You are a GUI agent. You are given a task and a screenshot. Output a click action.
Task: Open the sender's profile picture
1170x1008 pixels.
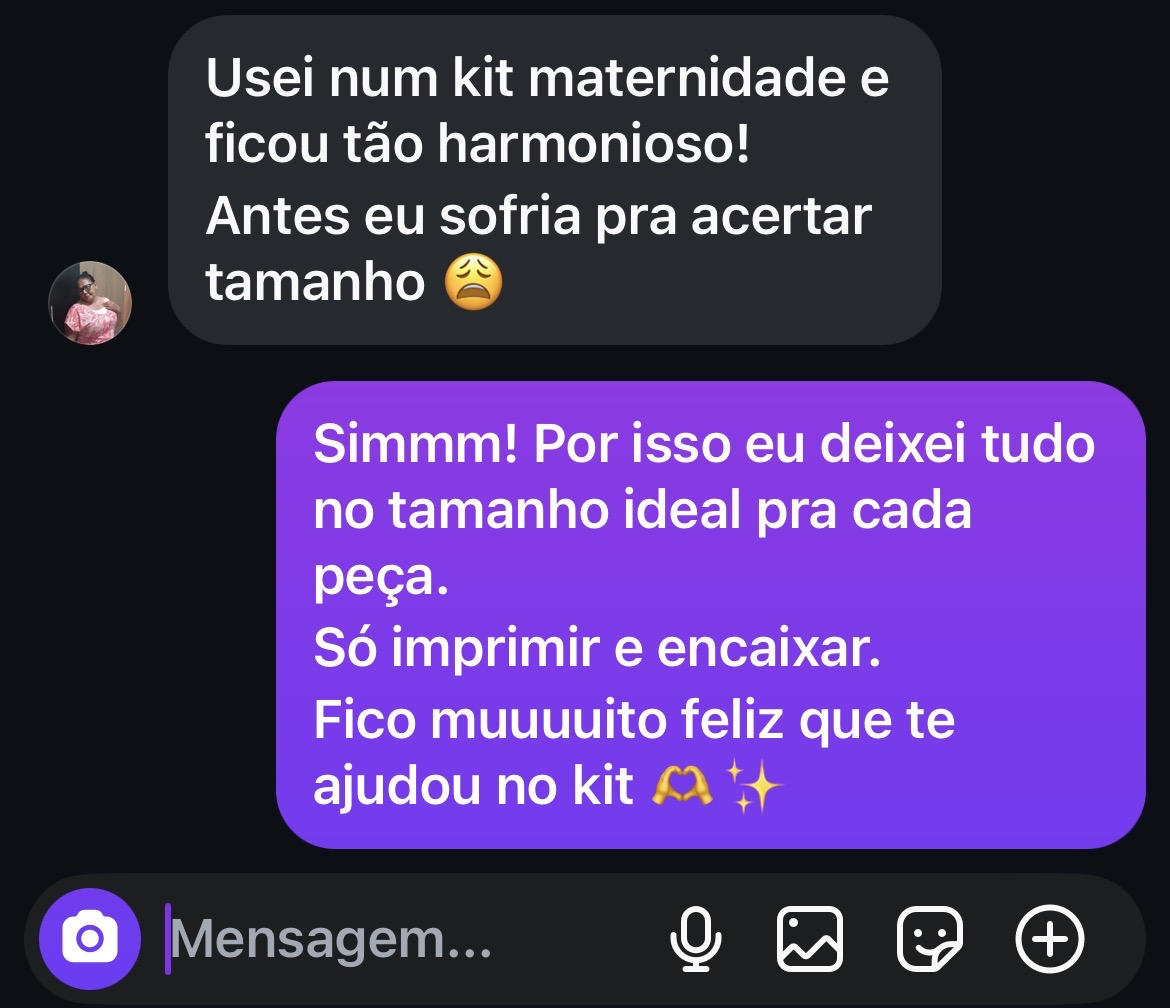[90, 303]
